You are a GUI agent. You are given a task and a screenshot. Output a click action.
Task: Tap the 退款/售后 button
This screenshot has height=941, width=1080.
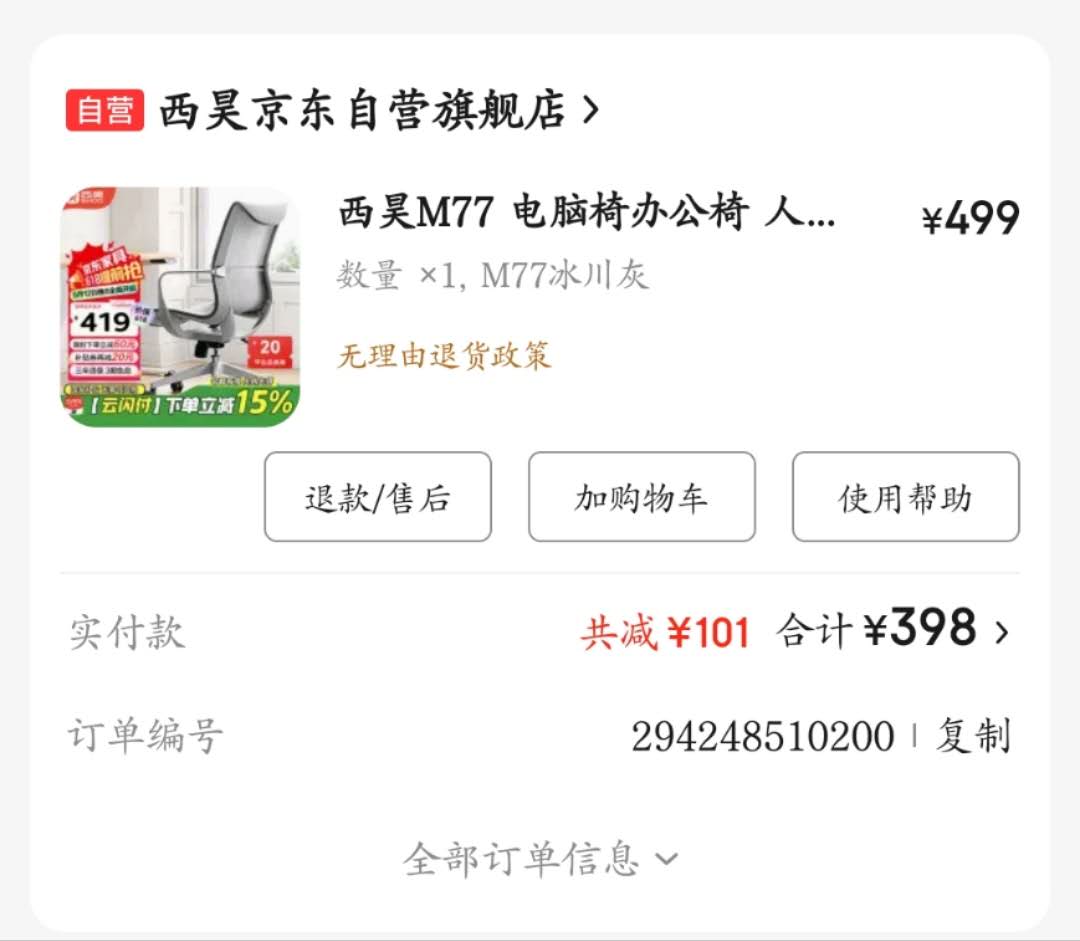(x=378, y=497)
